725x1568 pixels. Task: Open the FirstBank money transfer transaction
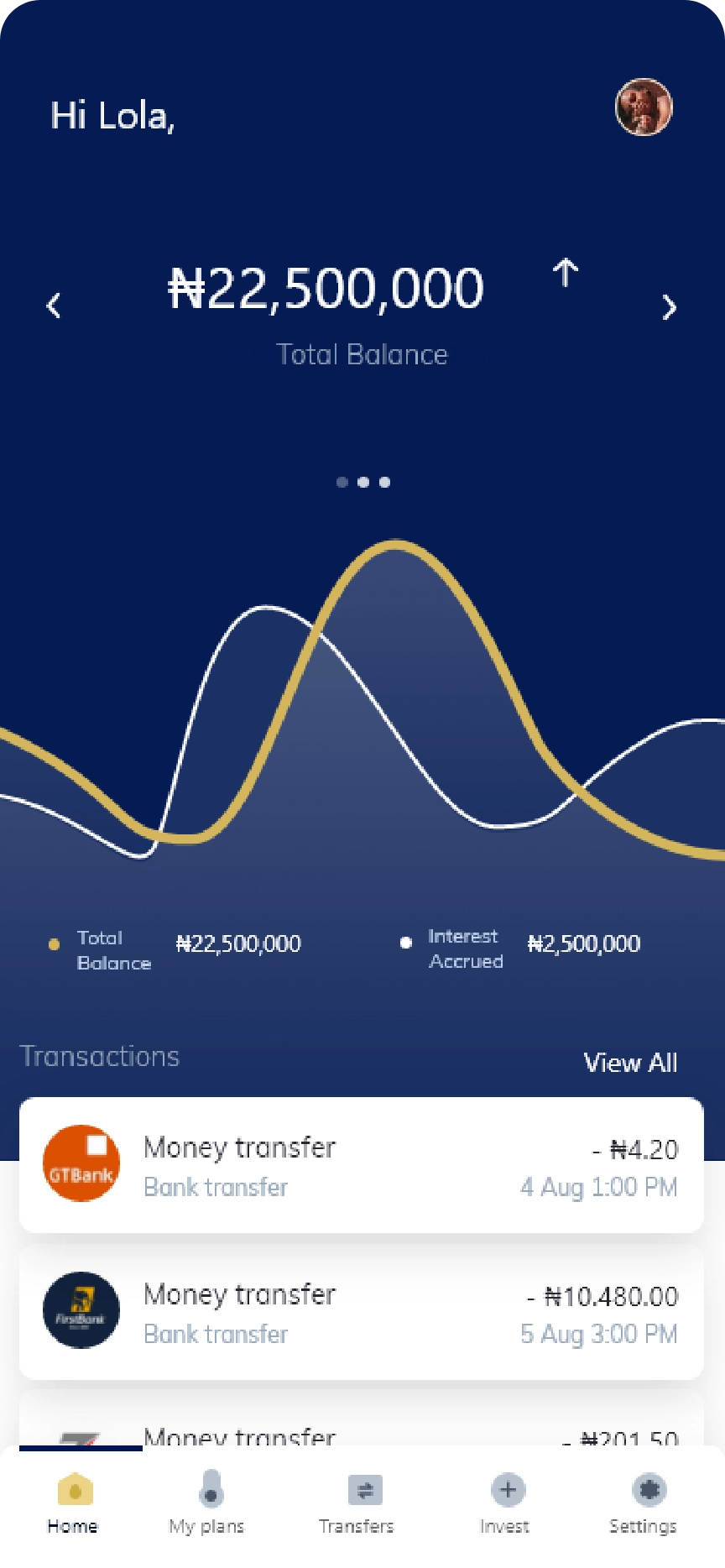[x=361, y=1312]
